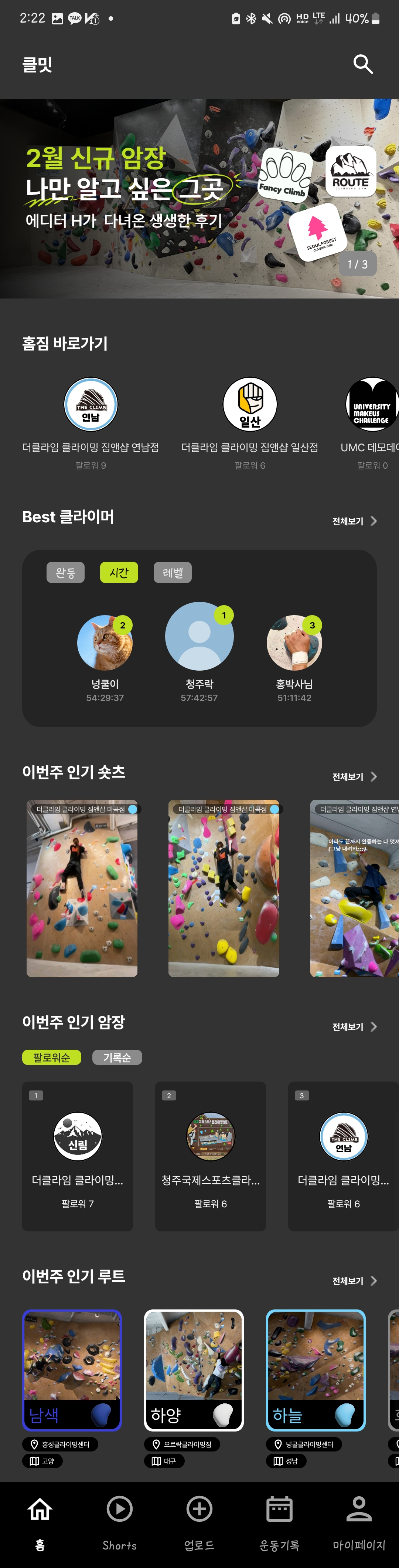View all Best 클라이머 rankings
The width and height of the screenshot is (399, 1568).
(354, 521)
